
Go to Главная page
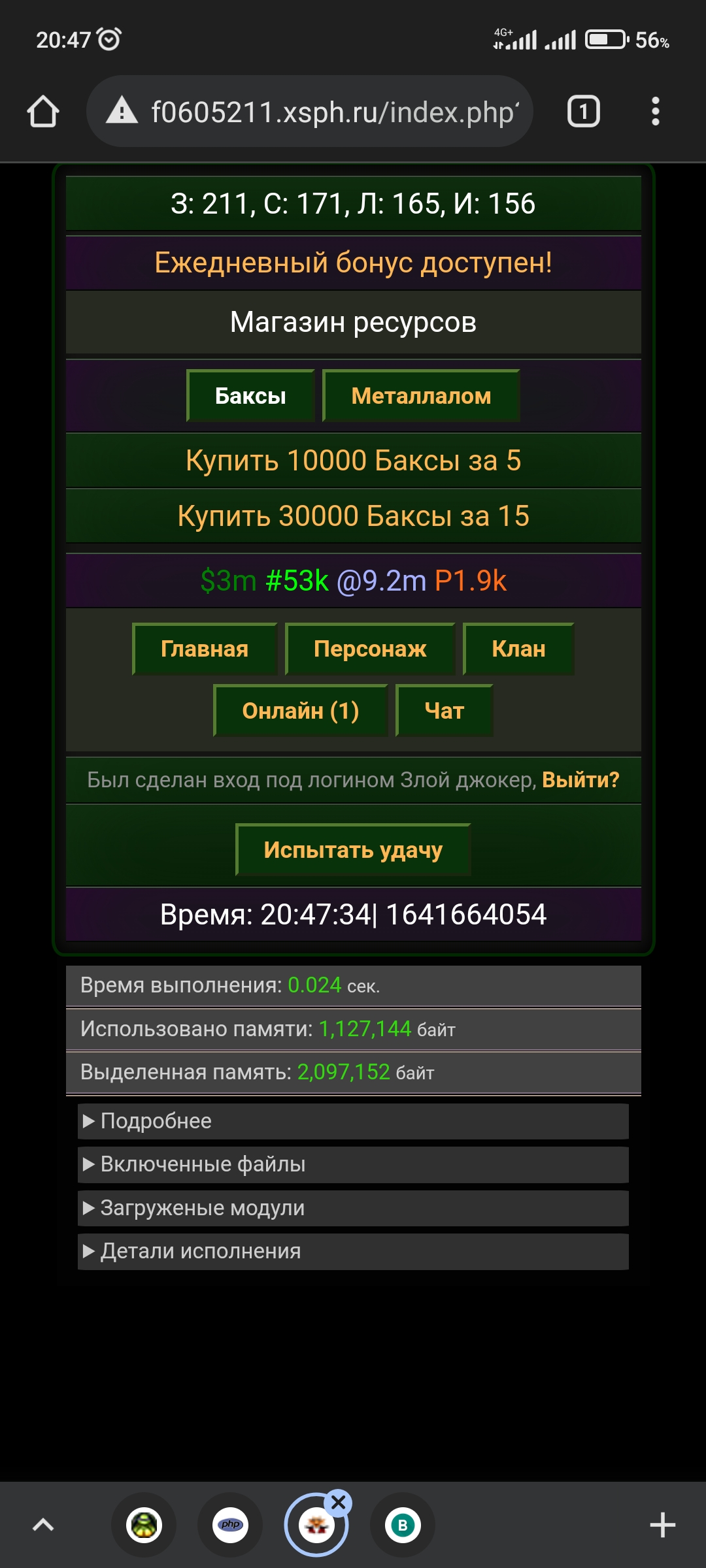[205, 649]
